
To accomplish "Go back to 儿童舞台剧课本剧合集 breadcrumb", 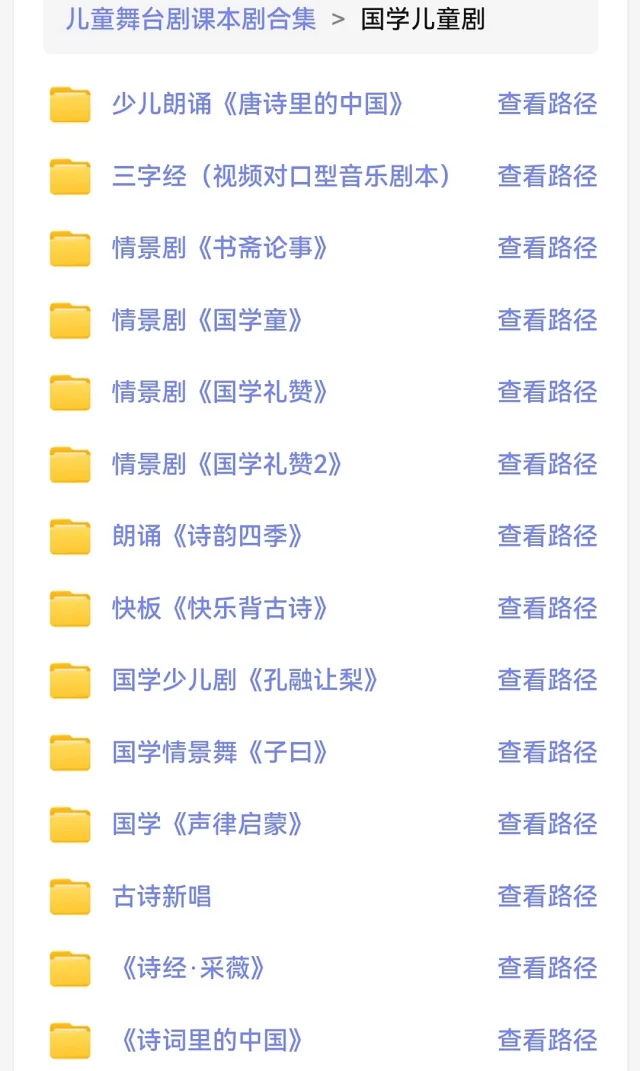I will click(x=191, y=18).
